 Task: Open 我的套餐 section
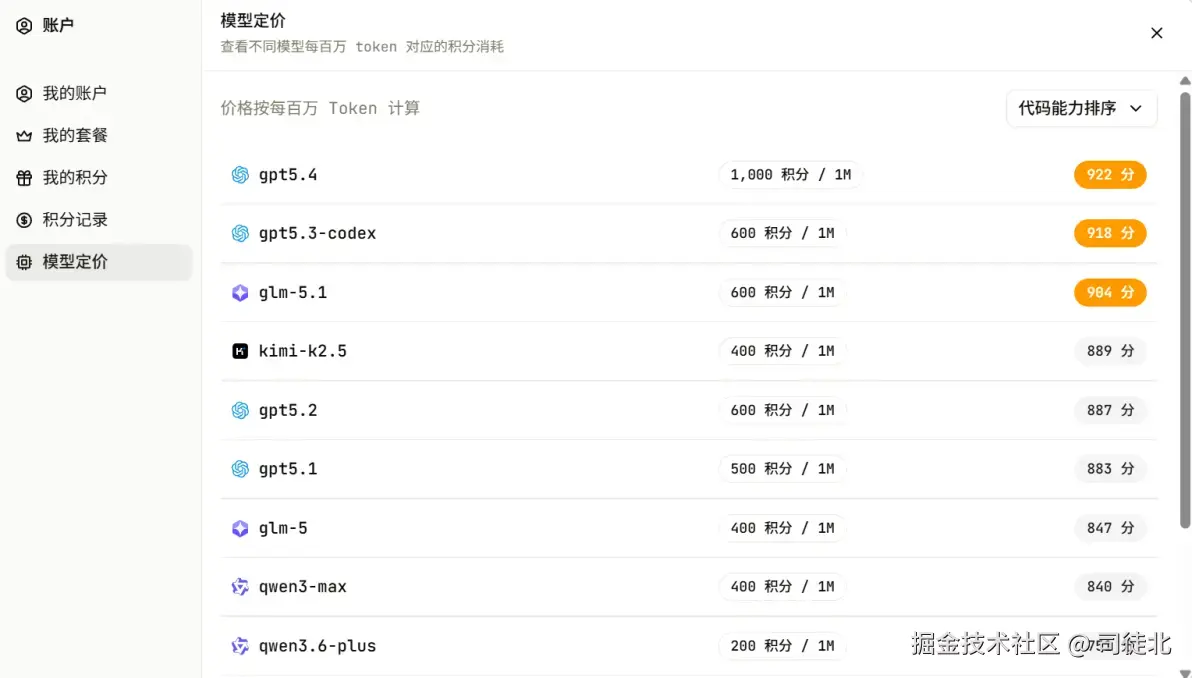(75, 135)
